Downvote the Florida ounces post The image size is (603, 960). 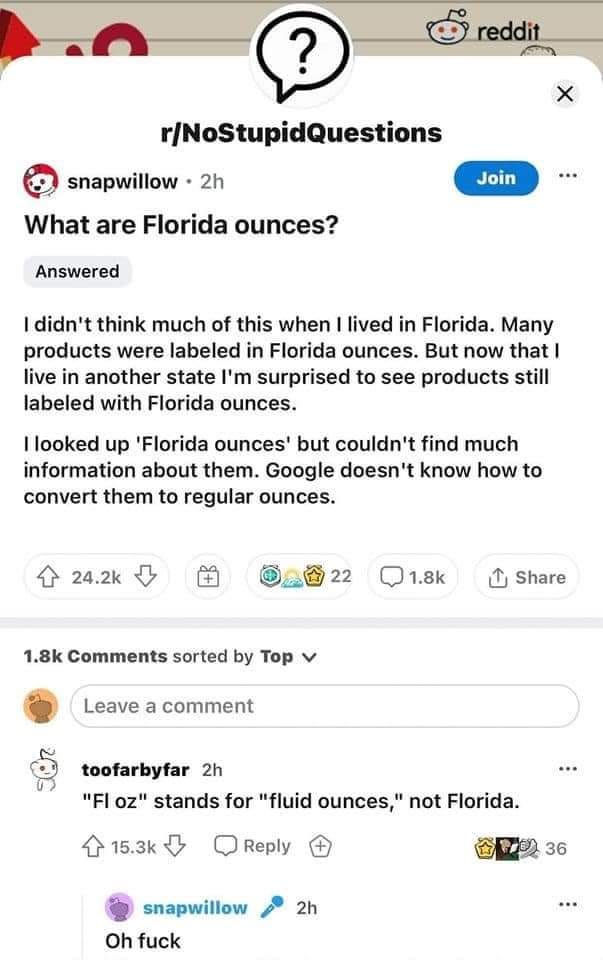tap(146, 577)
